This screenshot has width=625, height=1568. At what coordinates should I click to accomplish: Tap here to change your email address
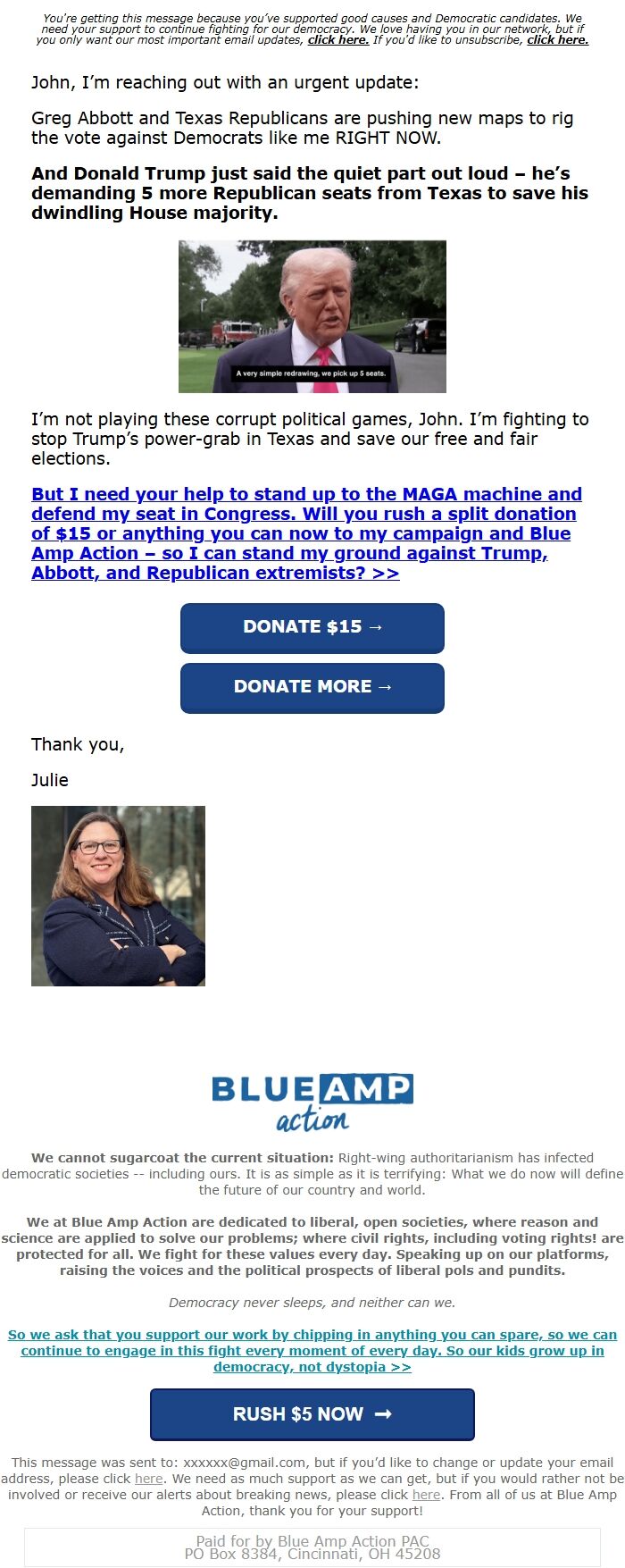tap(149, 1479)
